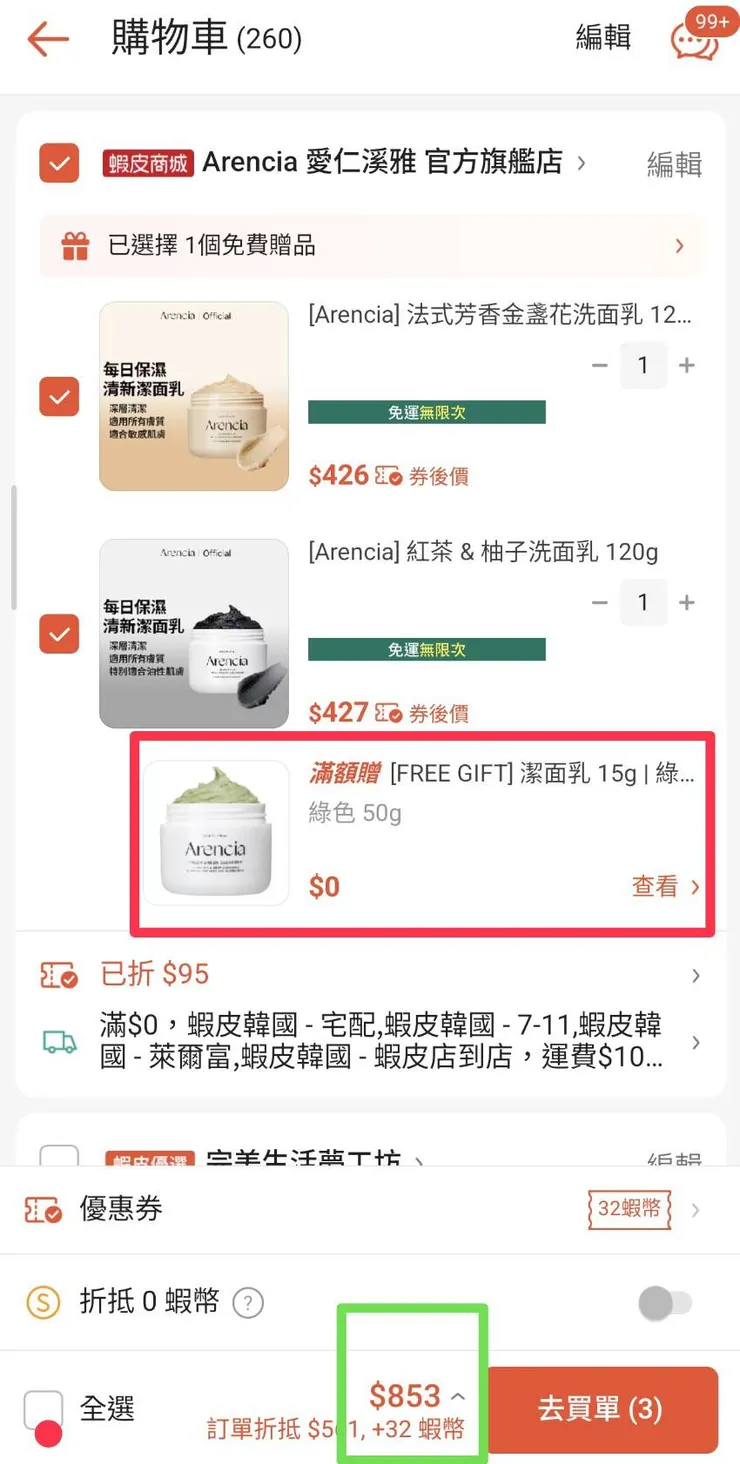Increase quantity of the 金盞花洗面乳
Viewport: 740px width, 1464px height.
[686, 365]
